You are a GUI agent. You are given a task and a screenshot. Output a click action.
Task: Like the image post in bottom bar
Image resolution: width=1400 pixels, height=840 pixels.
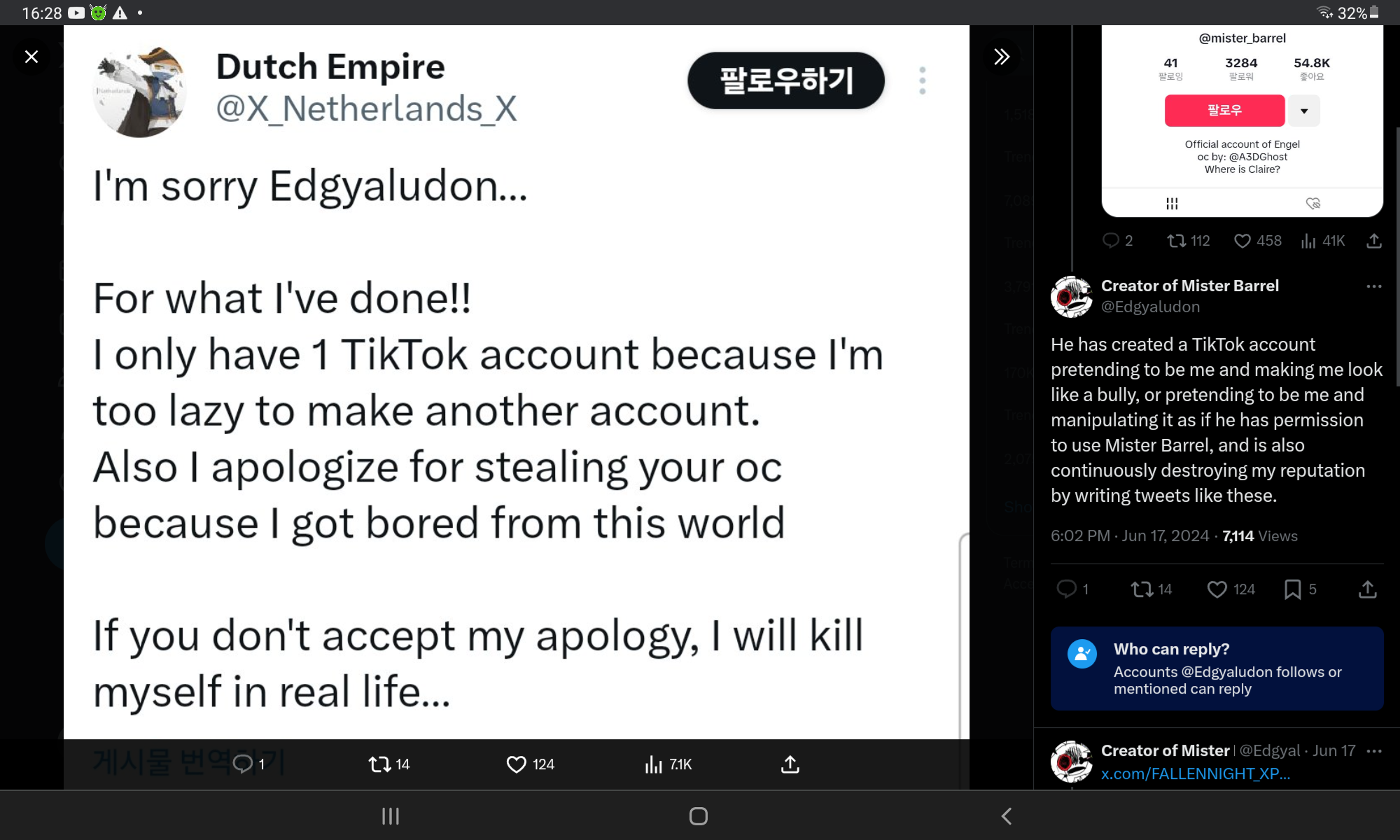(517, 764)
